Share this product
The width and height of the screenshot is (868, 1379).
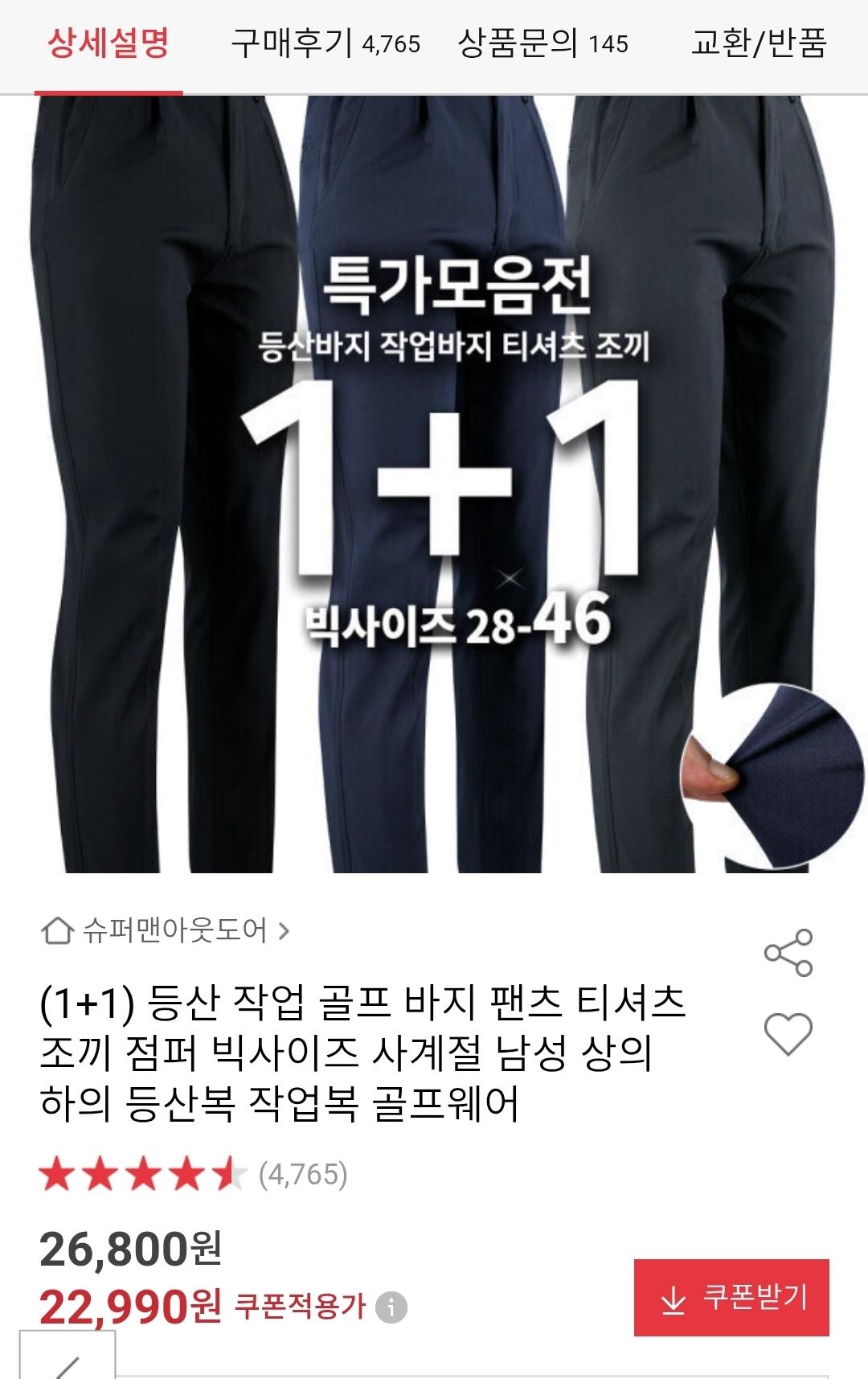pos(788,953)
